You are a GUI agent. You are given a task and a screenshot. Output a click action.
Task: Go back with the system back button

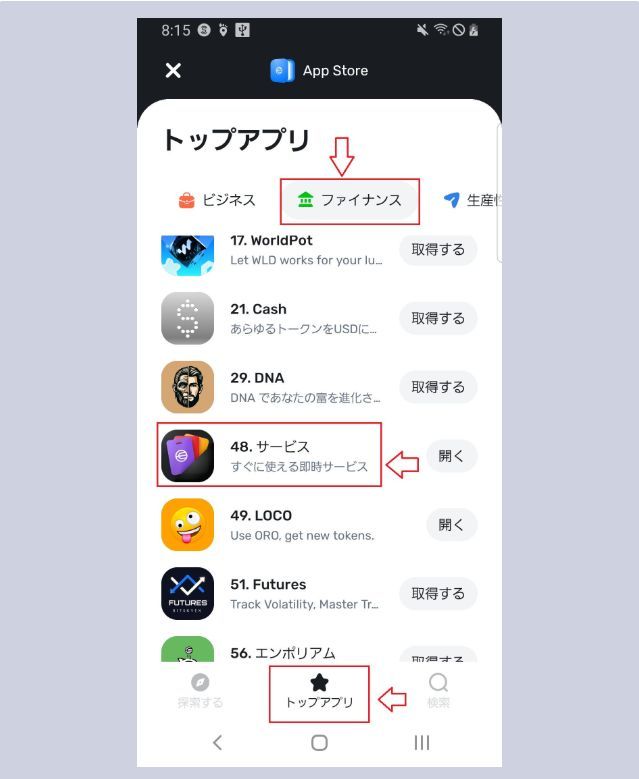[217, 742]
